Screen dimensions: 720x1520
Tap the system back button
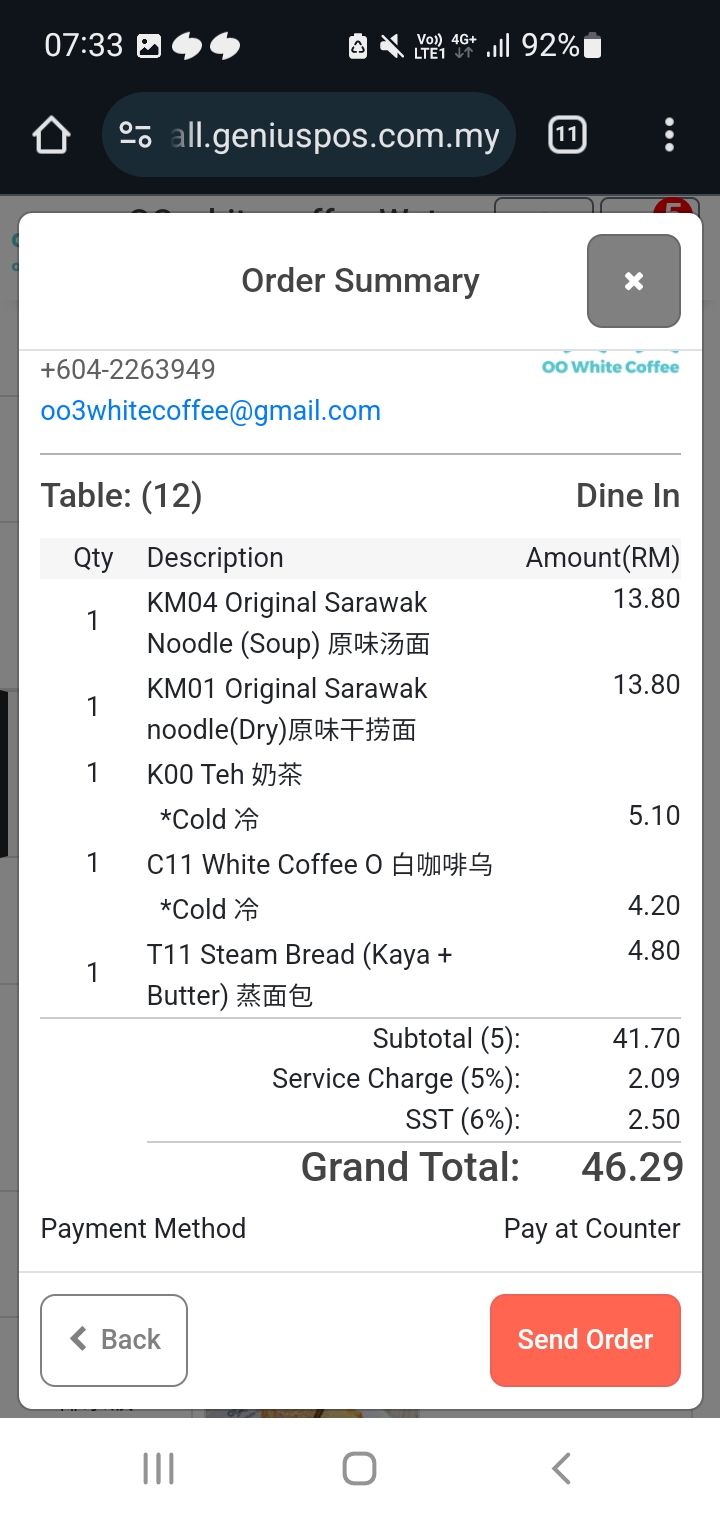[561, 1469]
